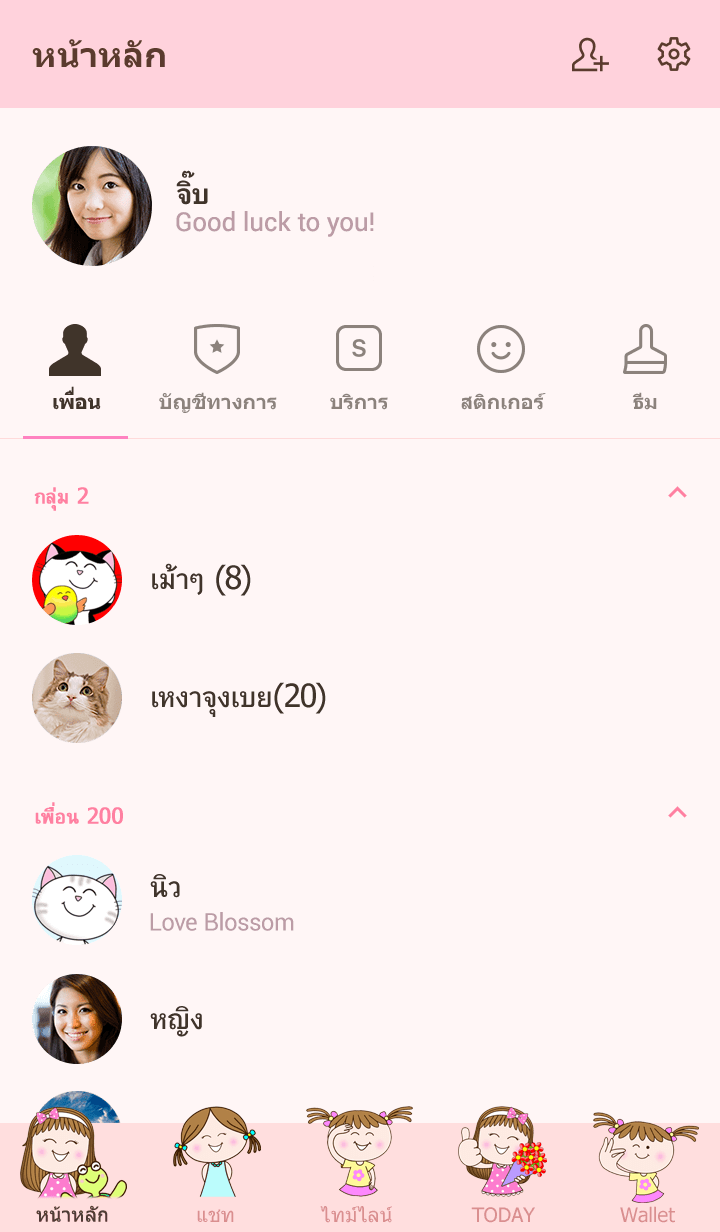Open friend หญิง's profile
This screenshot has height=1232, width=720.
176,1019
